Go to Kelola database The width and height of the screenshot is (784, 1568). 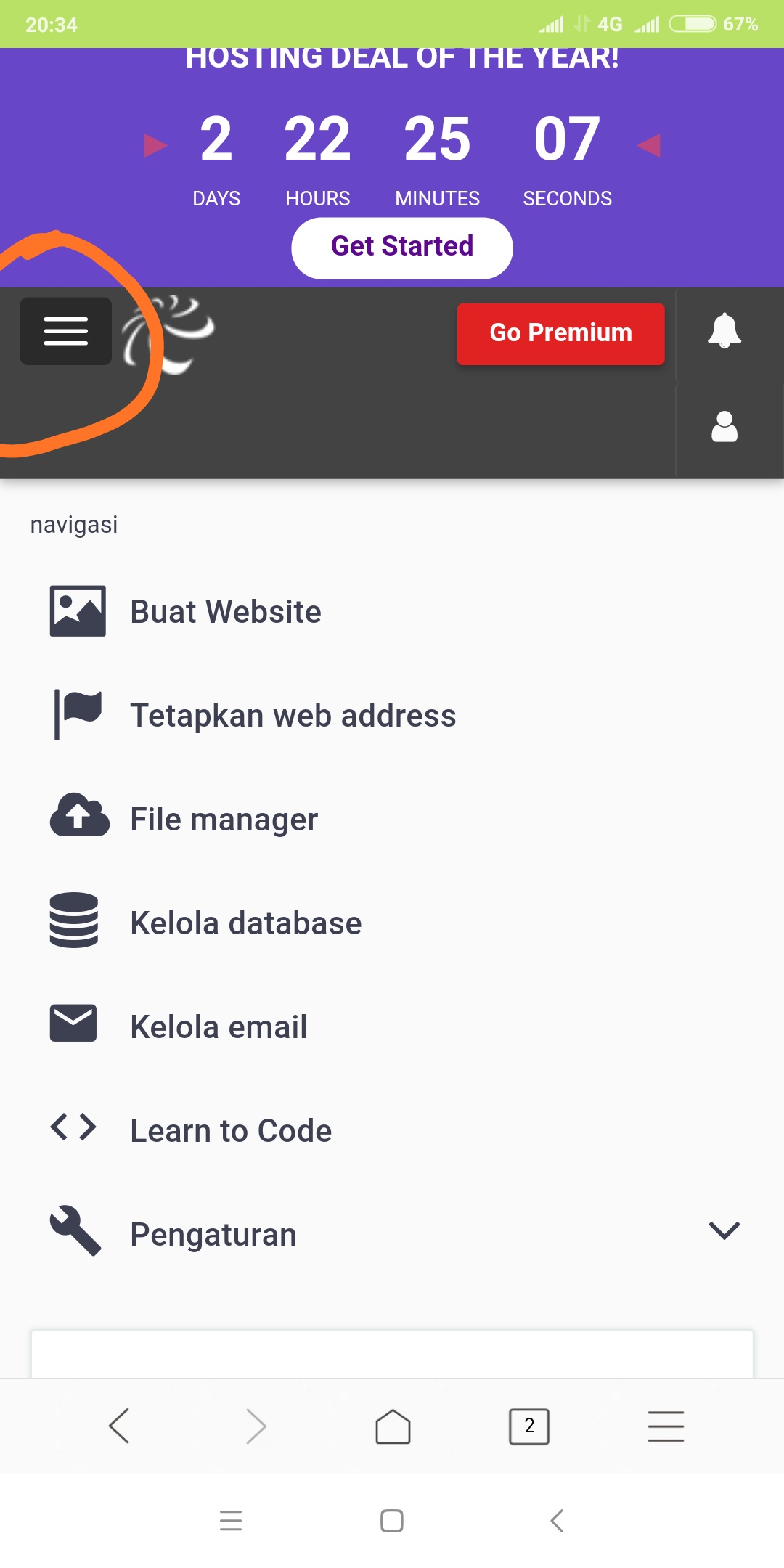tap(245, 923)
